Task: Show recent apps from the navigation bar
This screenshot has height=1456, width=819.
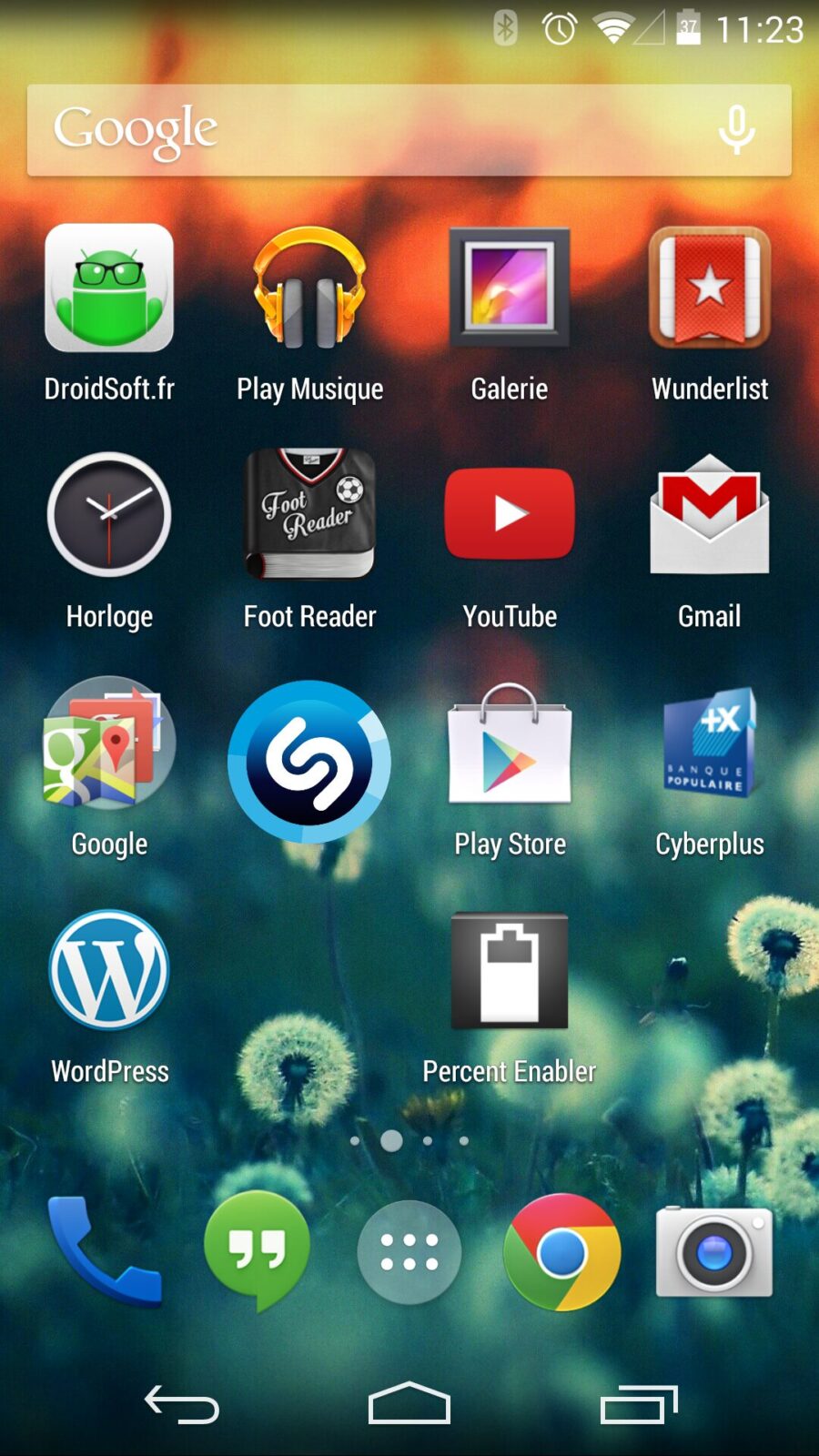Action: pos(639,1404)
